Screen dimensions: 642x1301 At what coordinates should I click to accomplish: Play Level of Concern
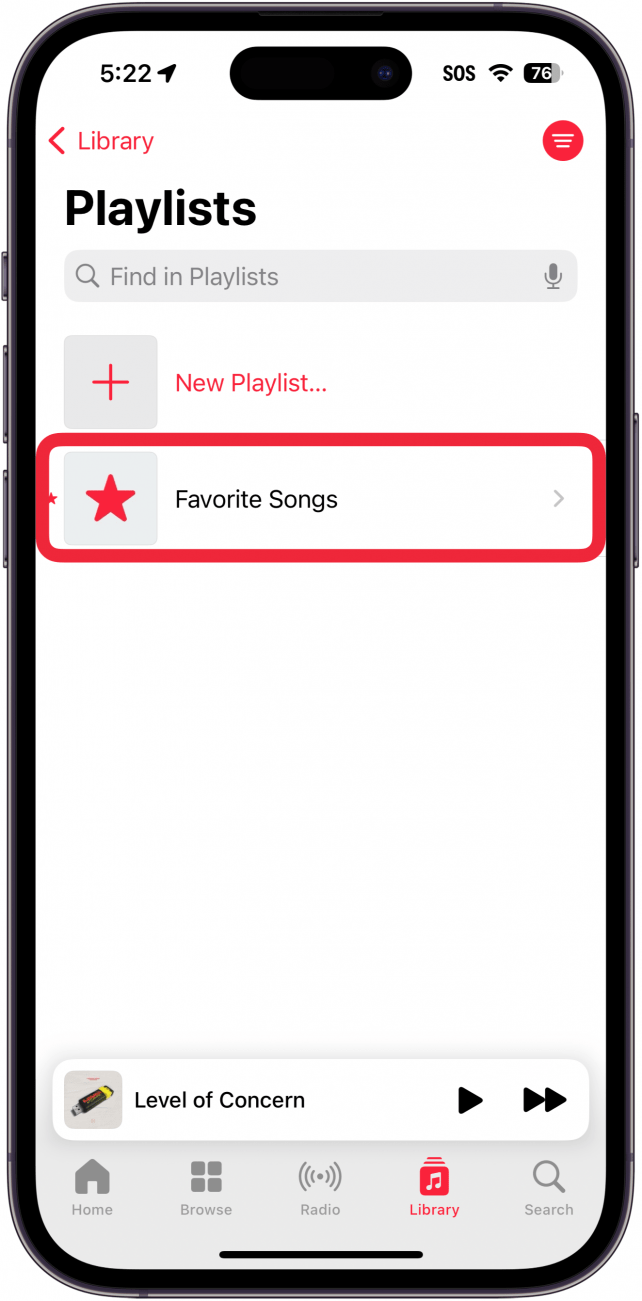[x=469, y=1101]
